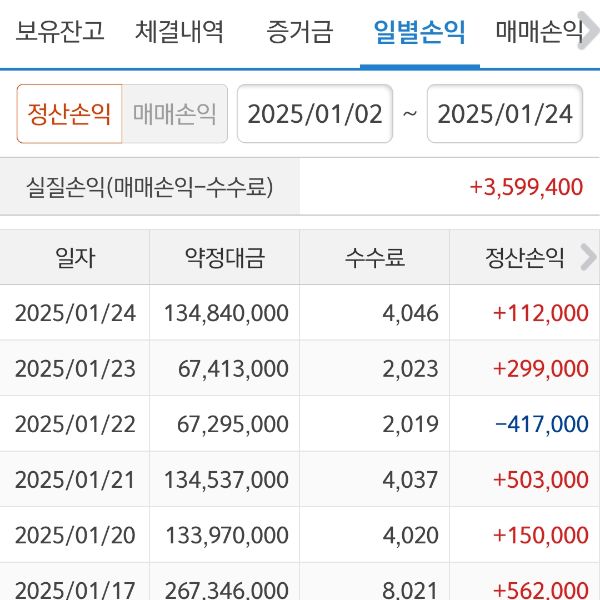Switch to the 증거금 tab
The image size is (600, 600).
coord(300,32)
